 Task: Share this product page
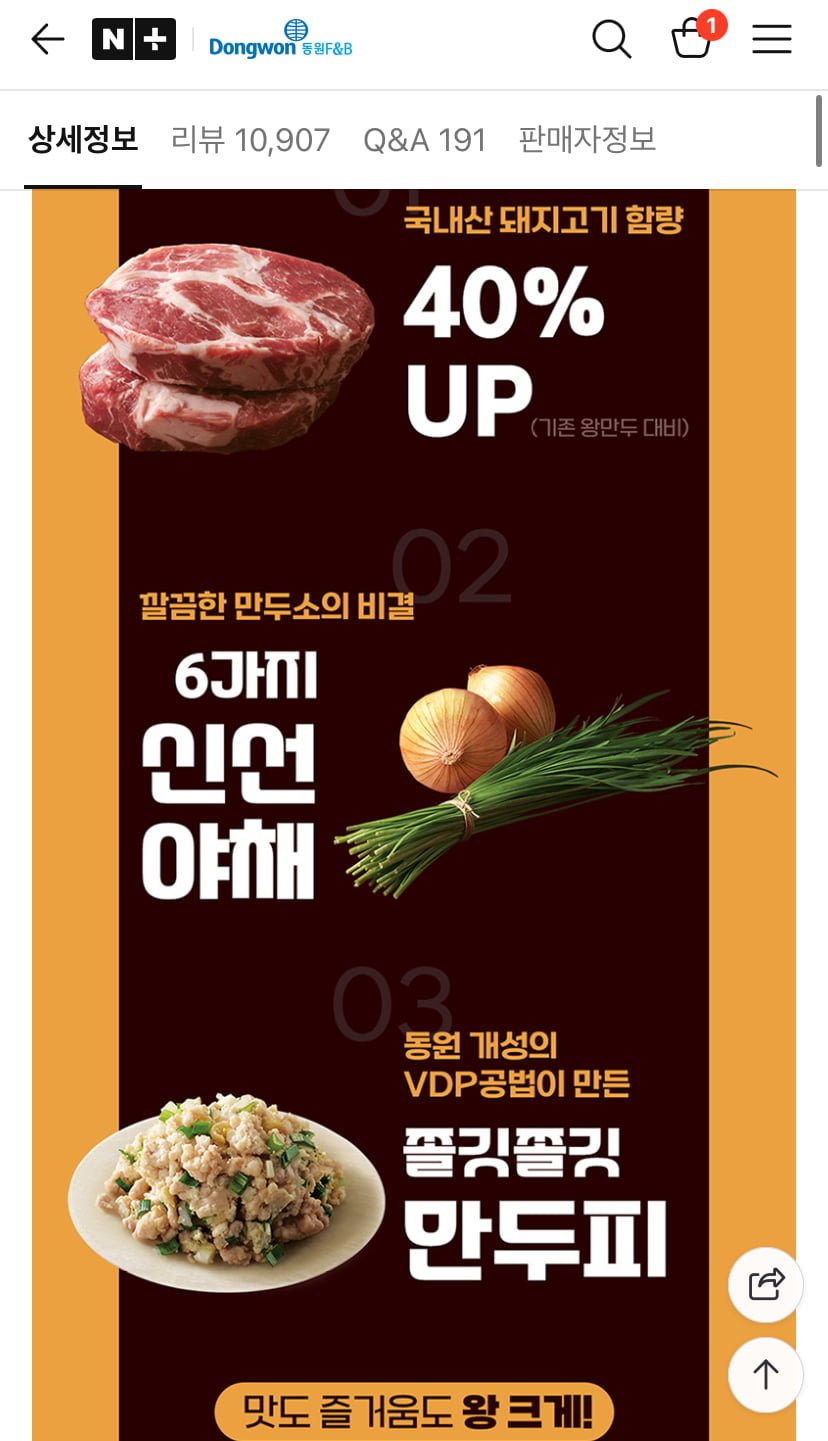[766, 1284]
